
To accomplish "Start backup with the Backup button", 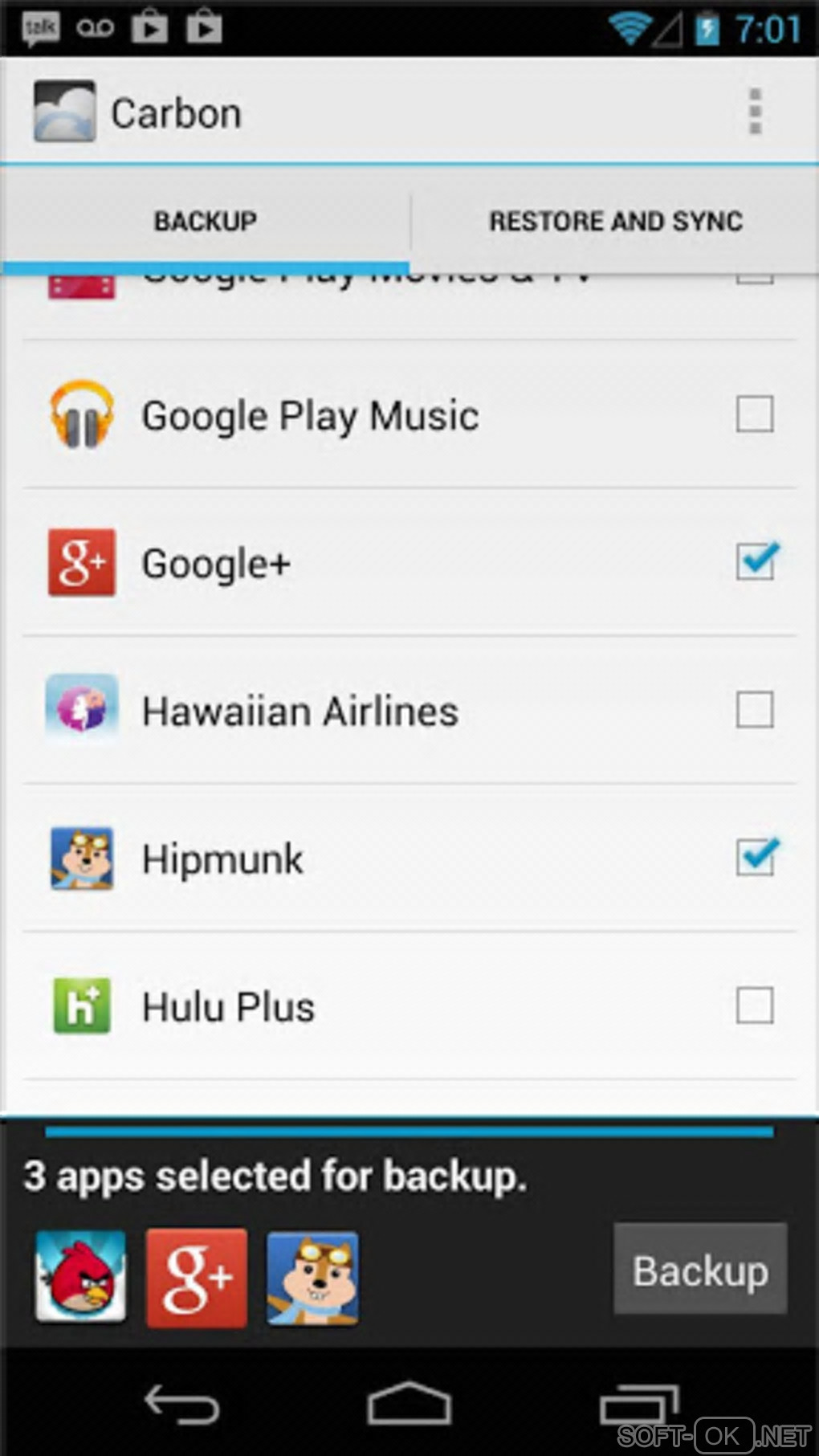I will pos(700,1270).
